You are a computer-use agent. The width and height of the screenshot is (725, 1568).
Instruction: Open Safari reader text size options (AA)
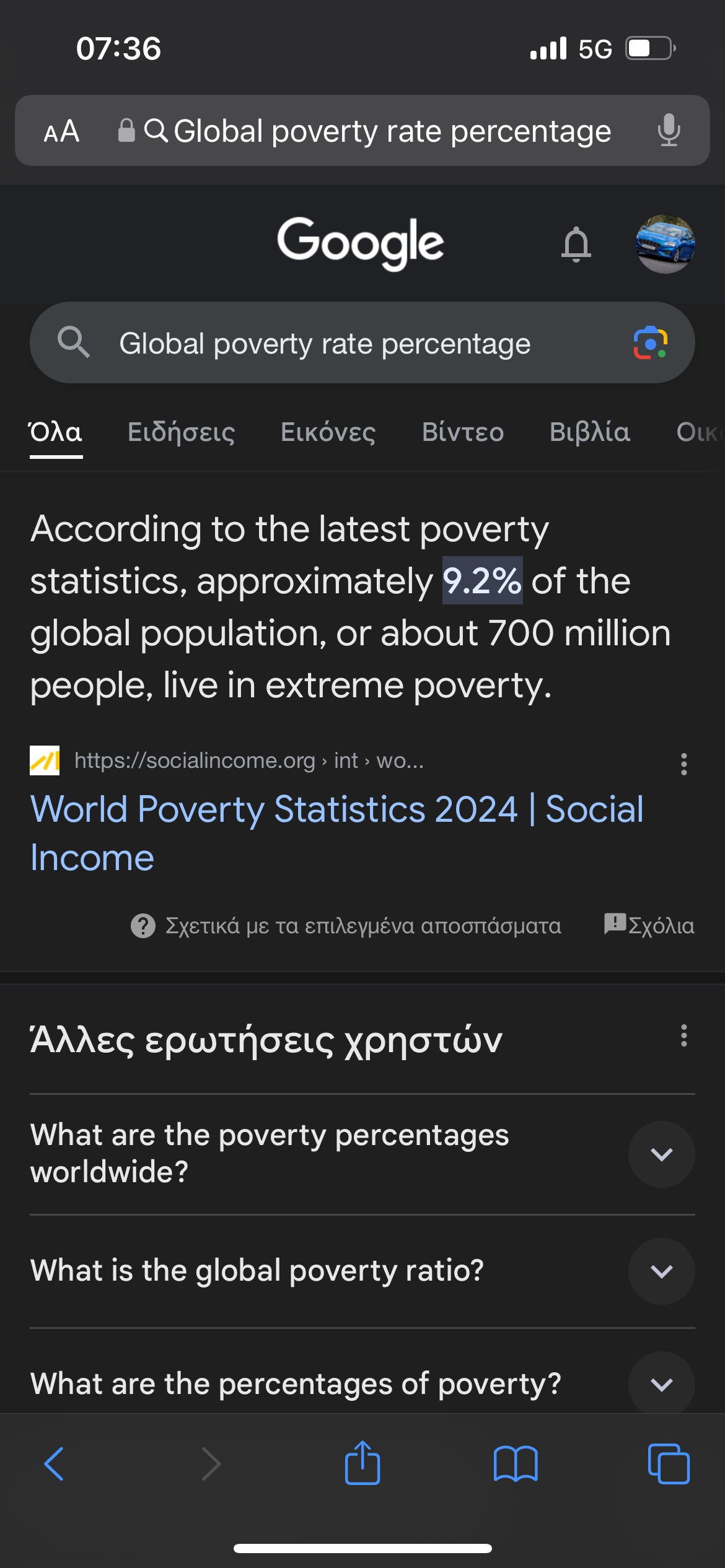[x=61, y=131]
